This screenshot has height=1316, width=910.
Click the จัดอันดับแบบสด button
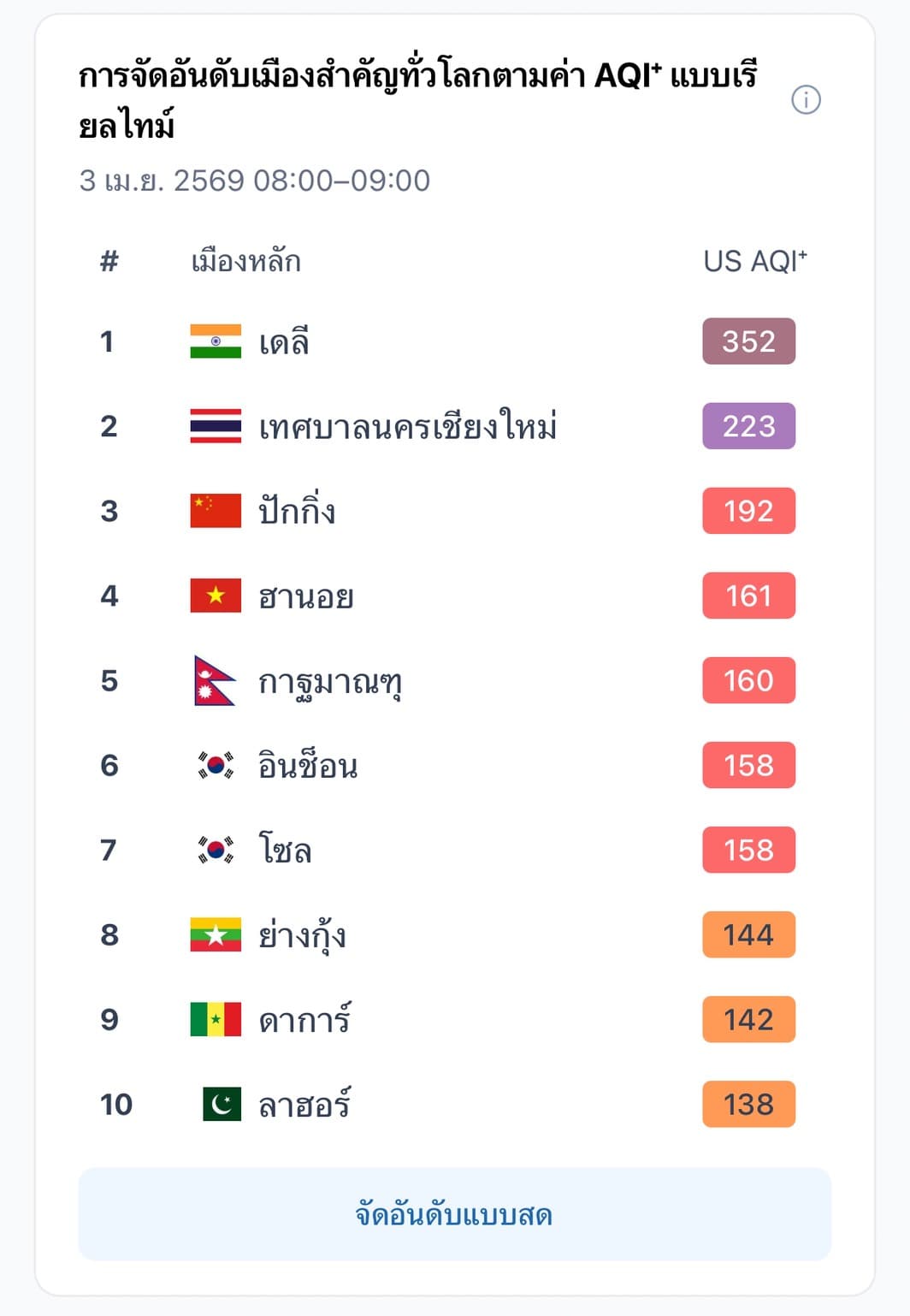454,1214
